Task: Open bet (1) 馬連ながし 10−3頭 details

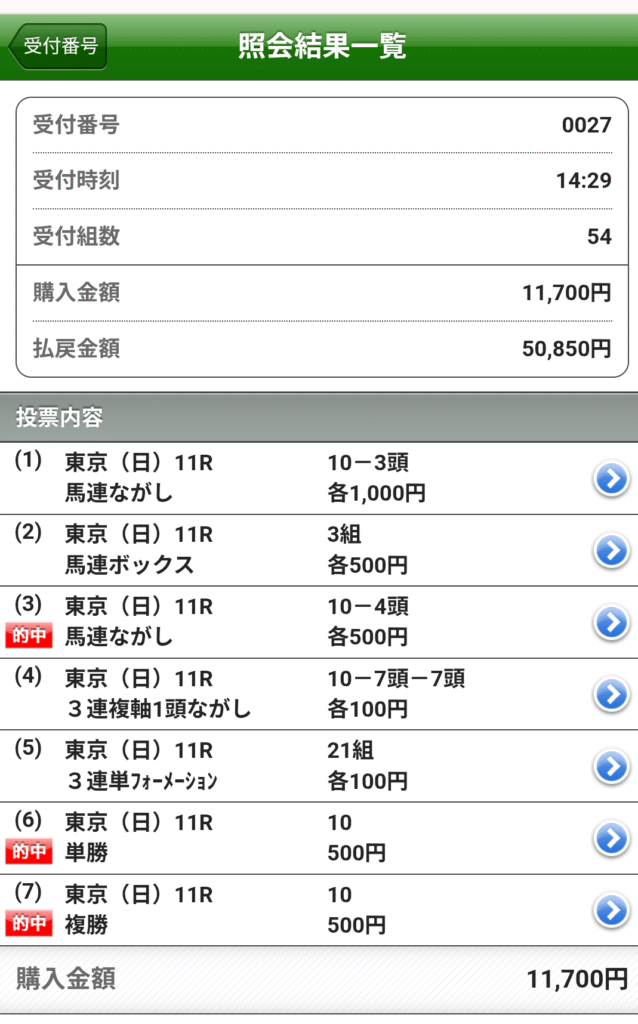Action: point(319,479)
